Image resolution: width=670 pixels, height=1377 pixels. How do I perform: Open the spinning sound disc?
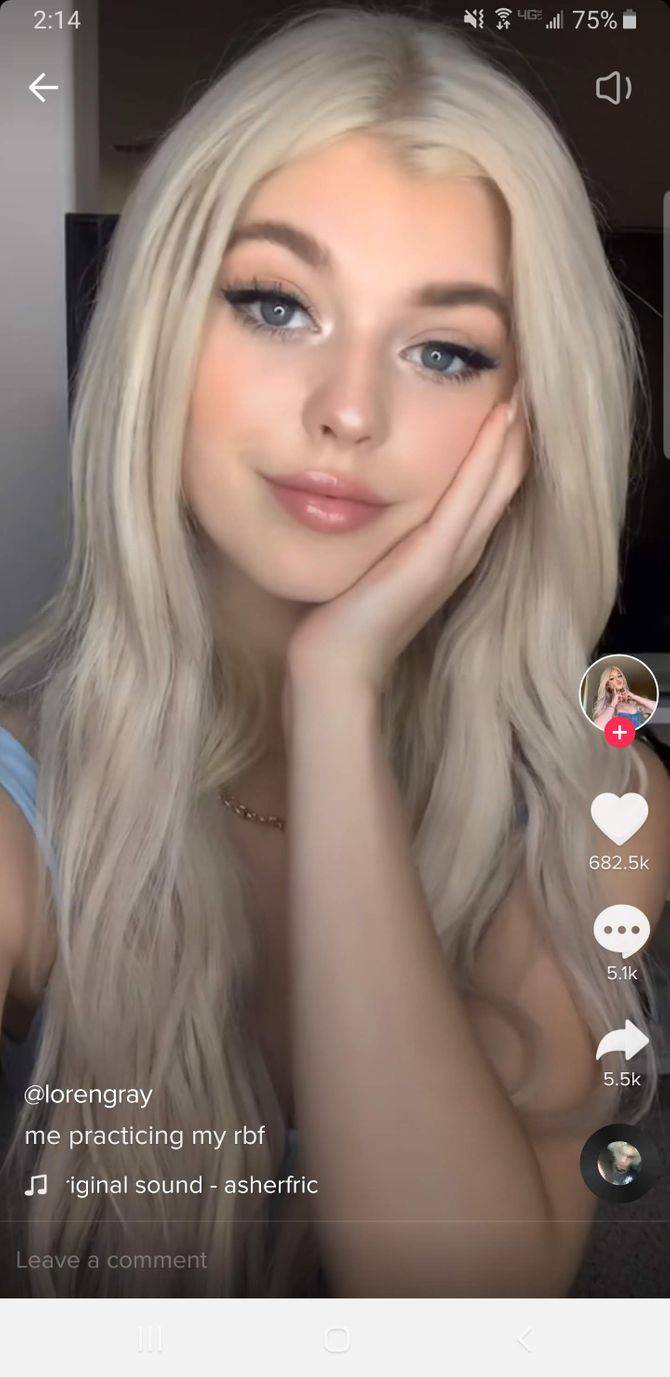618,1162
